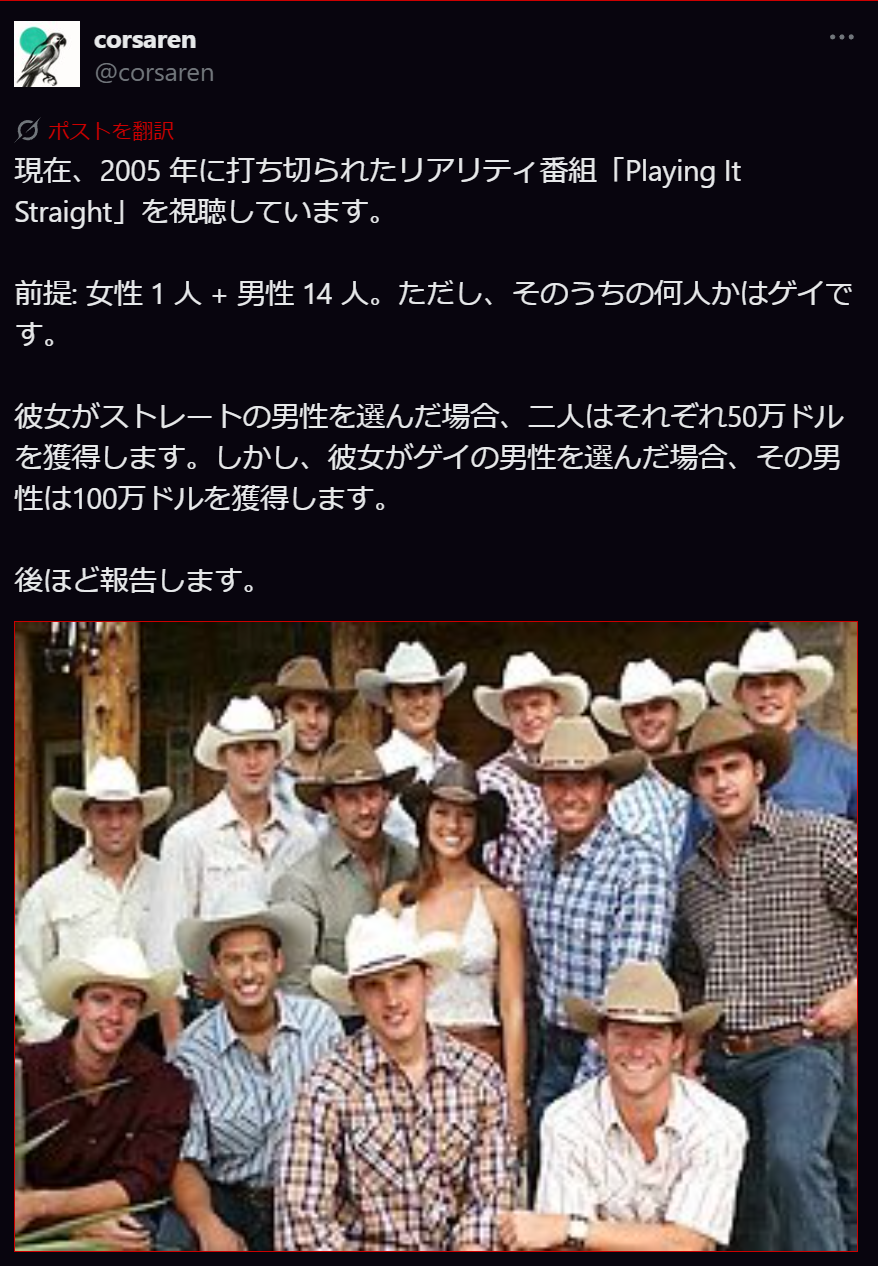
Task: Open the attached cowboy group photo
Action: click(x=436, y=935)
